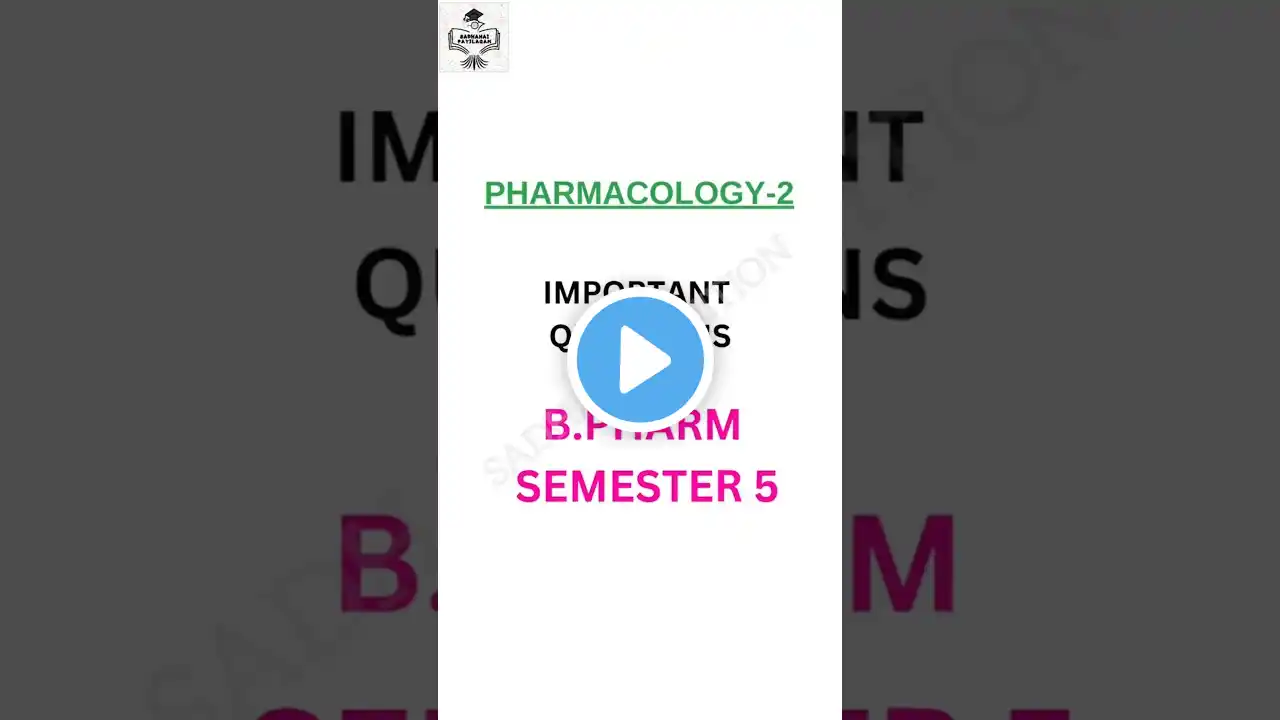1280x720 pixels.
Task: Play the Pharmacology-2 important questions video
Action: point(640,360)
